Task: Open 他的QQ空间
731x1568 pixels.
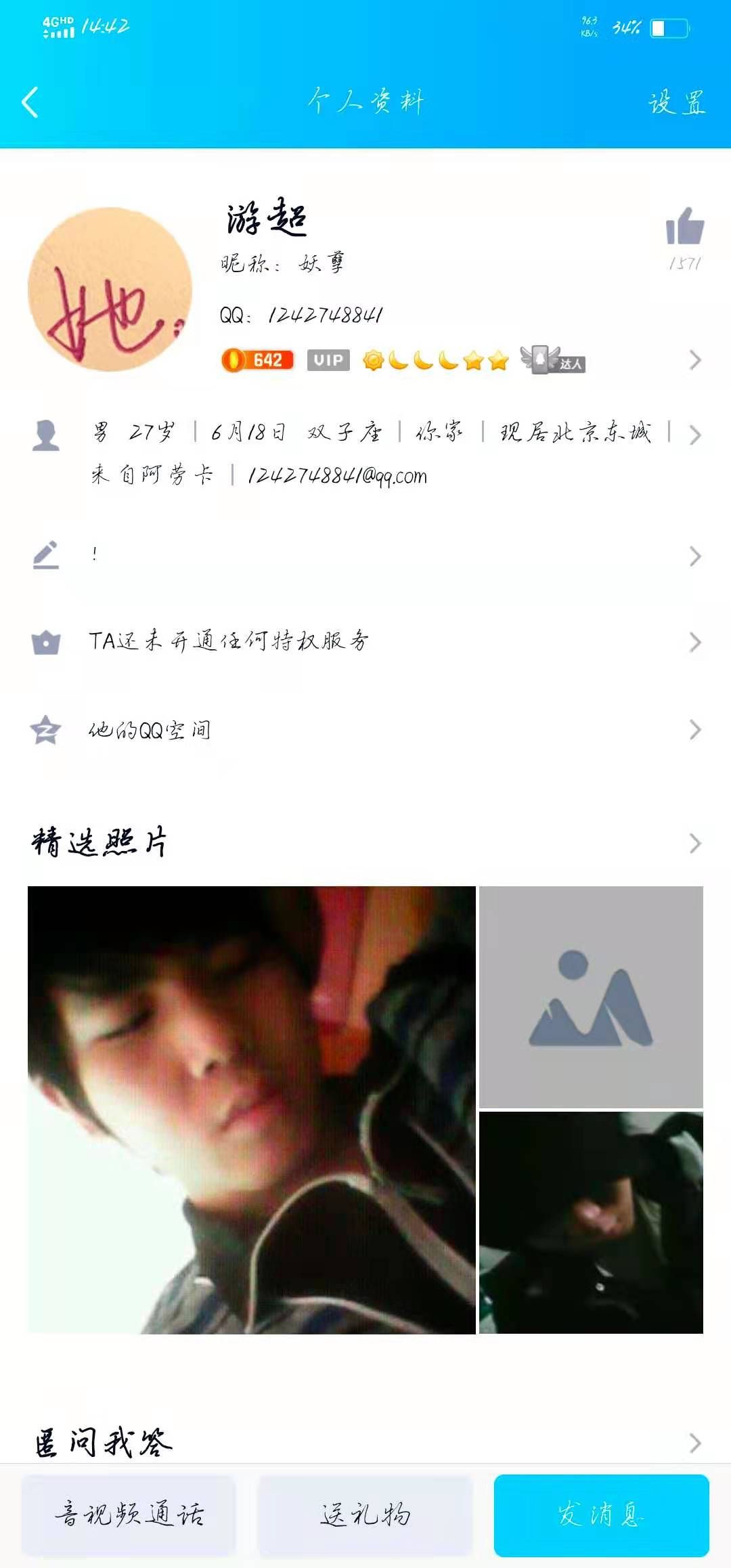Action: 365,730
